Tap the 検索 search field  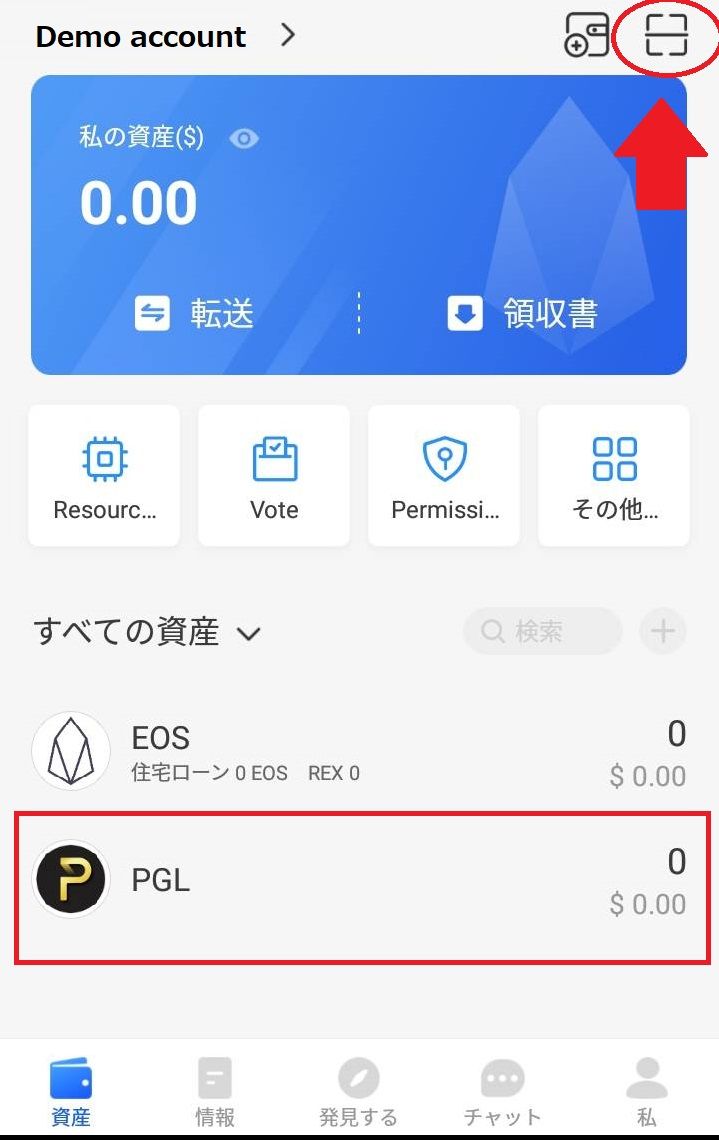point(542,631)
